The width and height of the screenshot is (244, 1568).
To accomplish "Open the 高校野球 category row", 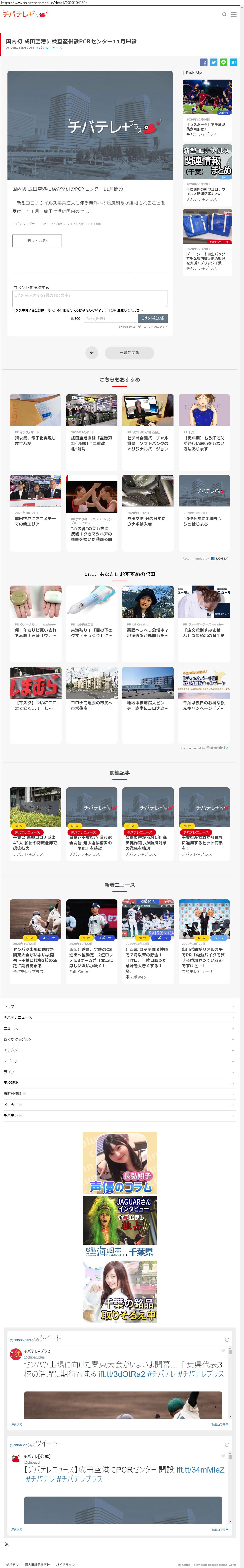I will 119,1083.
